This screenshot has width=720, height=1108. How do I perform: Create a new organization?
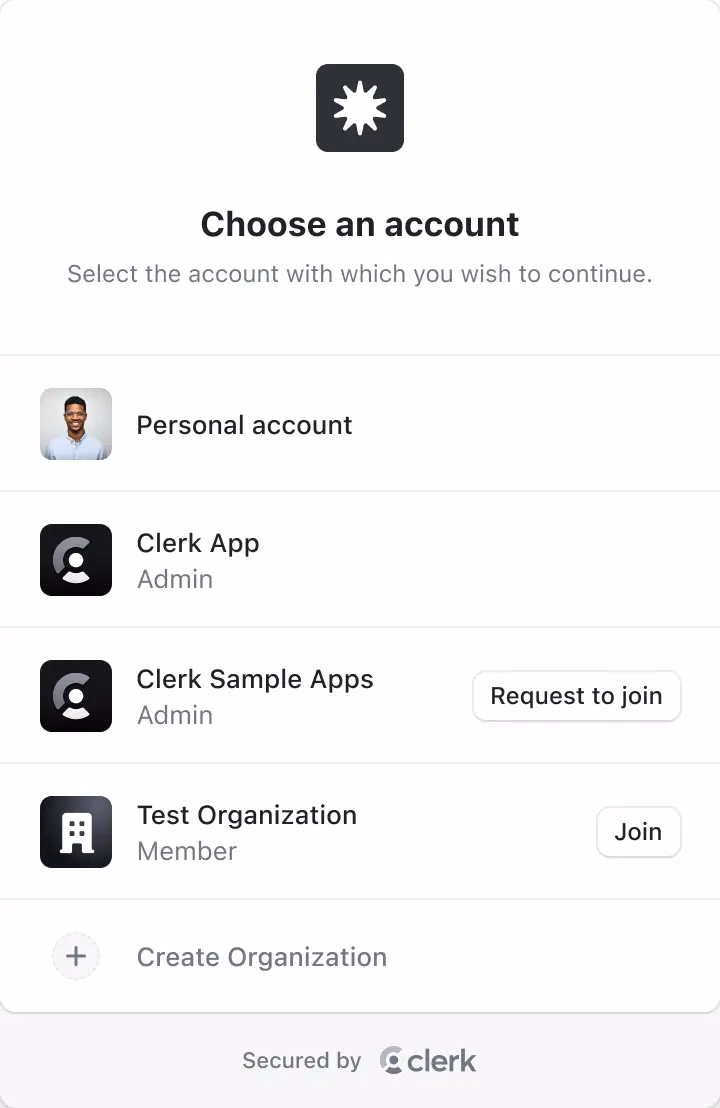pos(261,957)
